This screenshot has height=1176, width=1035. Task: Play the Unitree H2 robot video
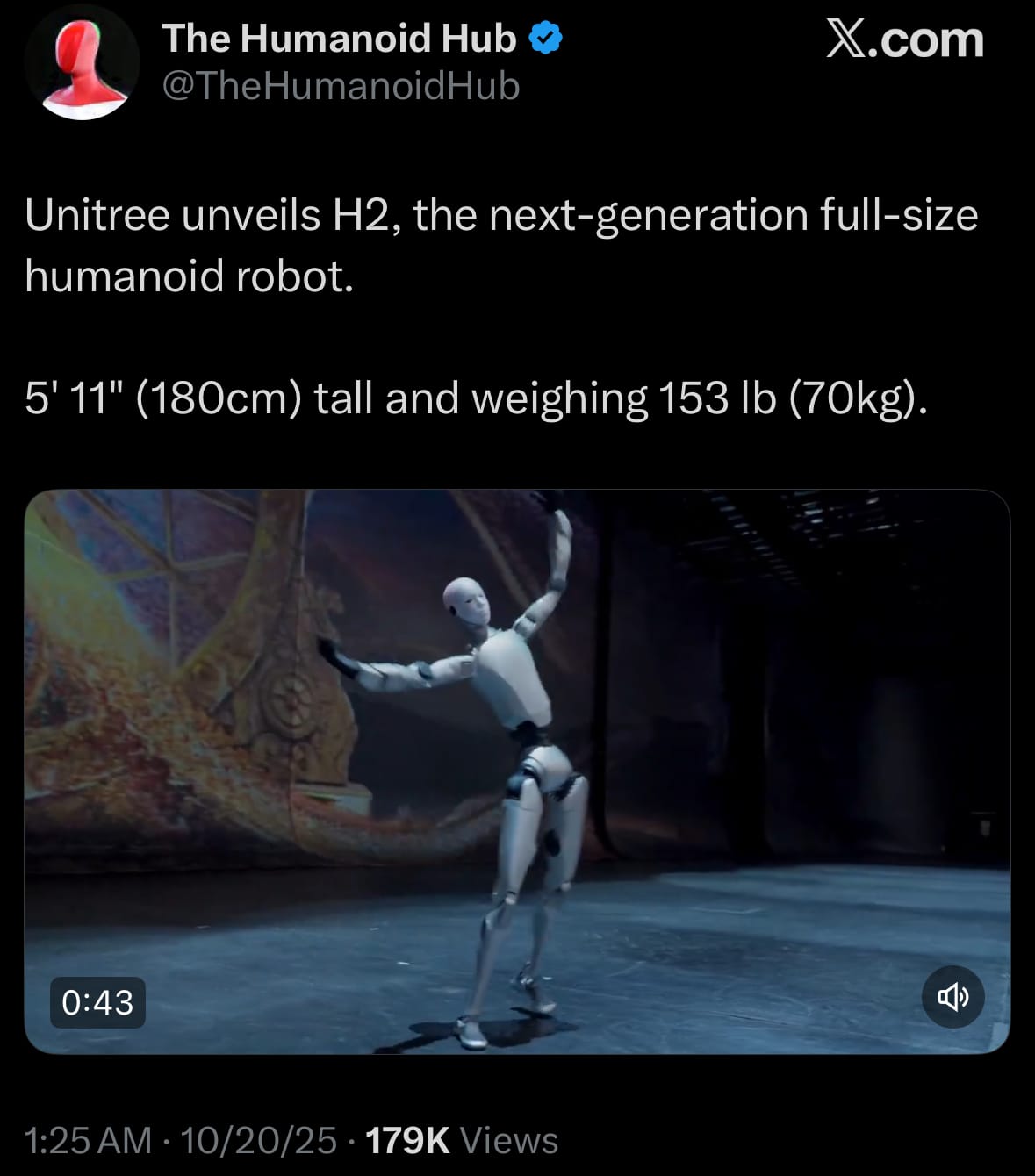tap(516, 771)
